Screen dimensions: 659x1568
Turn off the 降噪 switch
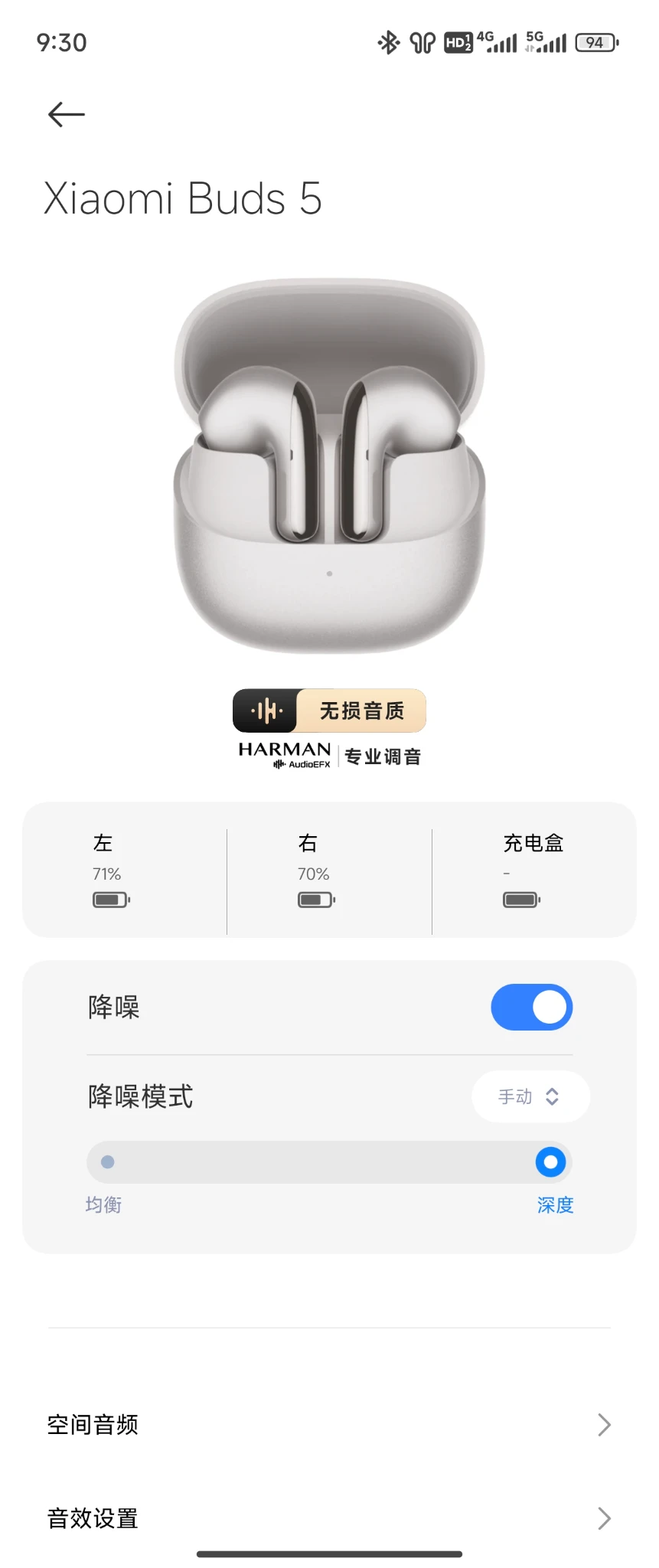pos(531,1007)
